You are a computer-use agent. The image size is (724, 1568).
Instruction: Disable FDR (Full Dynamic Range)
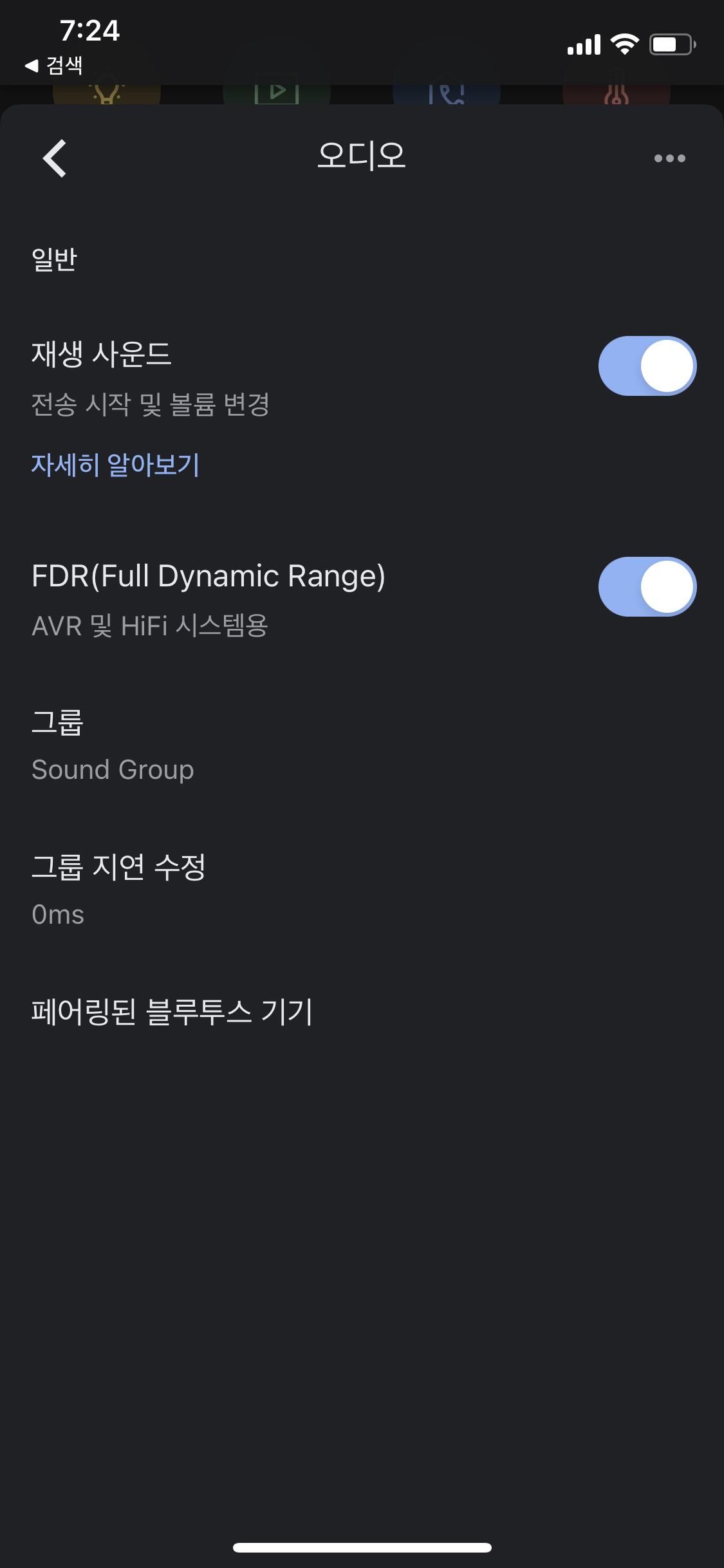(647, 586)
